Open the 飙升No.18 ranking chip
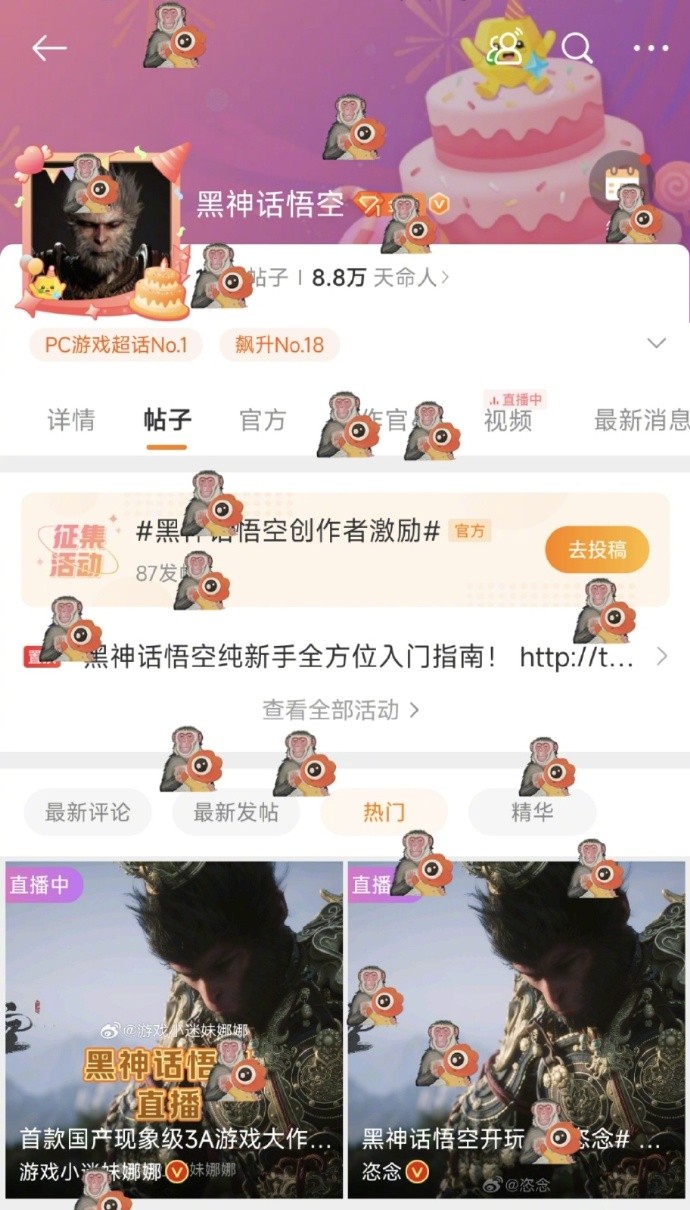Image resolution: width=690 pixels, height=1210 pixels. [x=279, y=345]
